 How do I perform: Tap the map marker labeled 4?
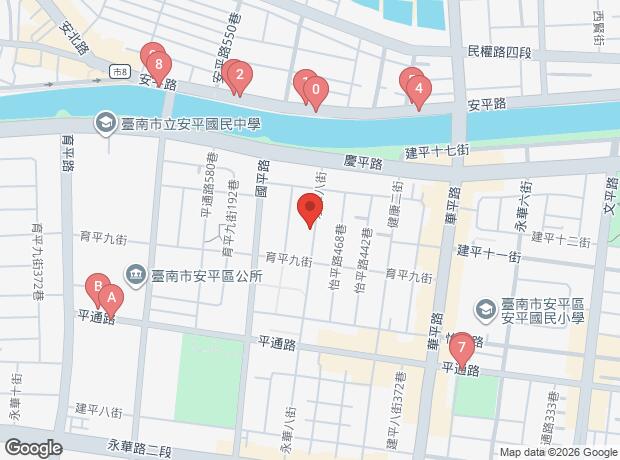pos(419,92)
